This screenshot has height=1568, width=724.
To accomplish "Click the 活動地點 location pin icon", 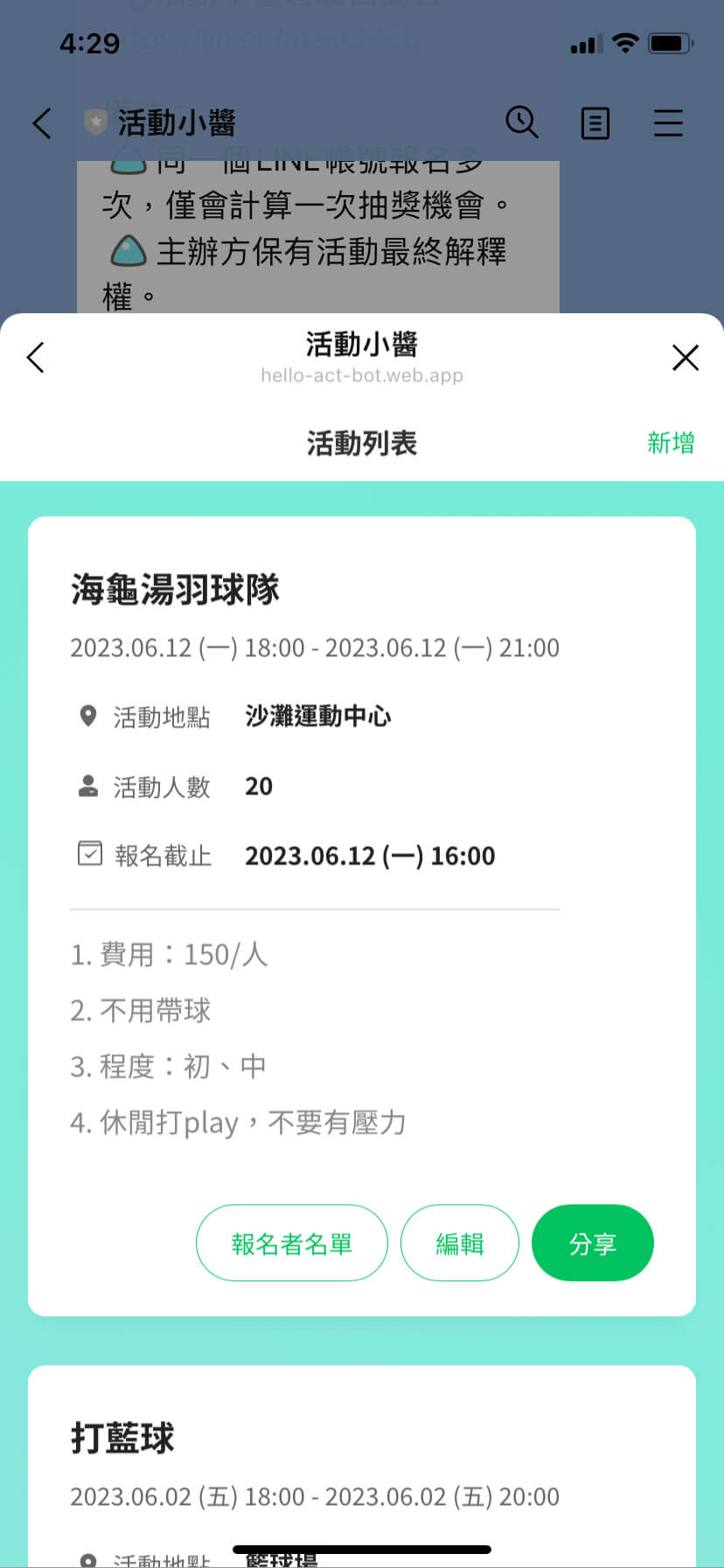I will pos(88,716).
